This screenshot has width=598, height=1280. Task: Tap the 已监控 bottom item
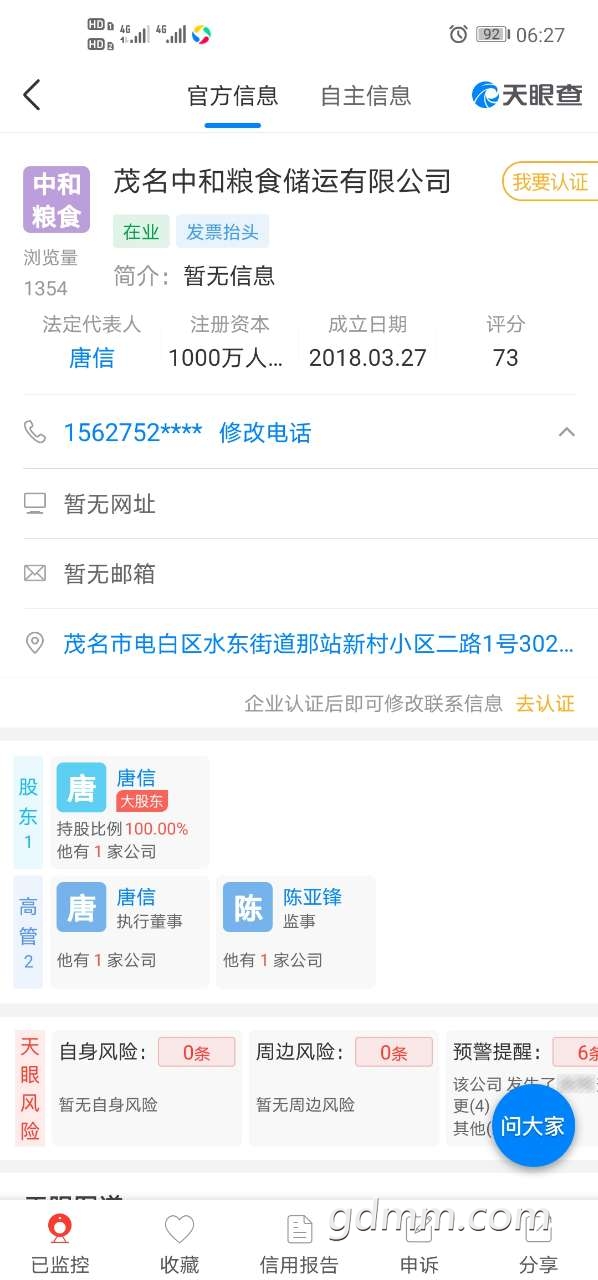(x=60, y=1243)
